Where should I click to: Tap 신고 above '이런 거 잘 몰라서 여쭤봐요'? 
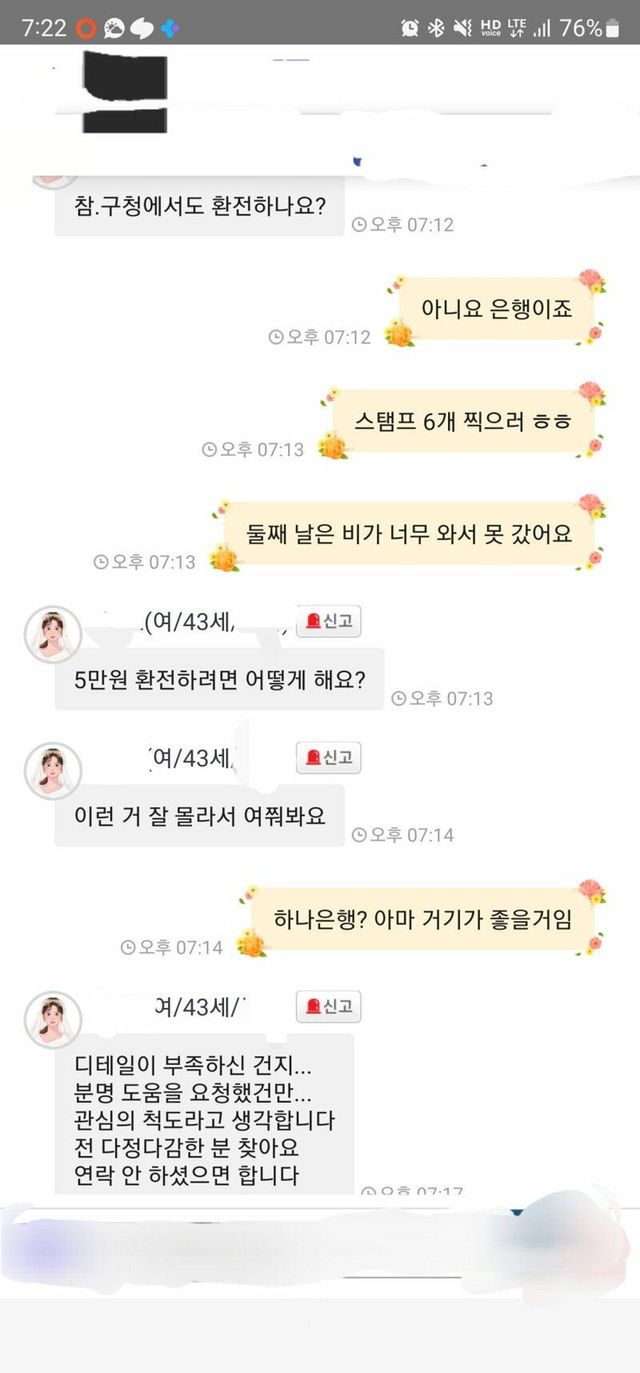tap(328, 757)
